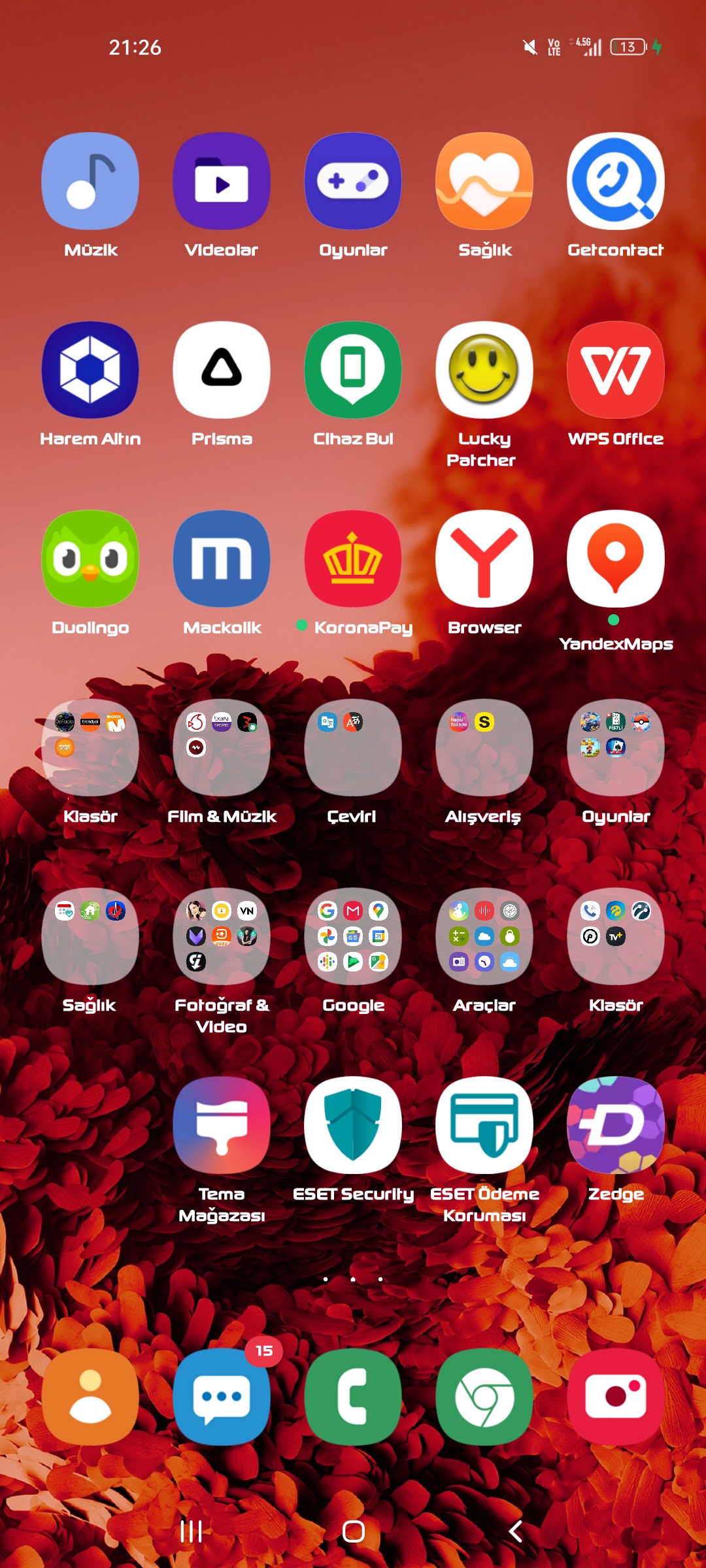Open Getcontact

(x=615, y=181)
